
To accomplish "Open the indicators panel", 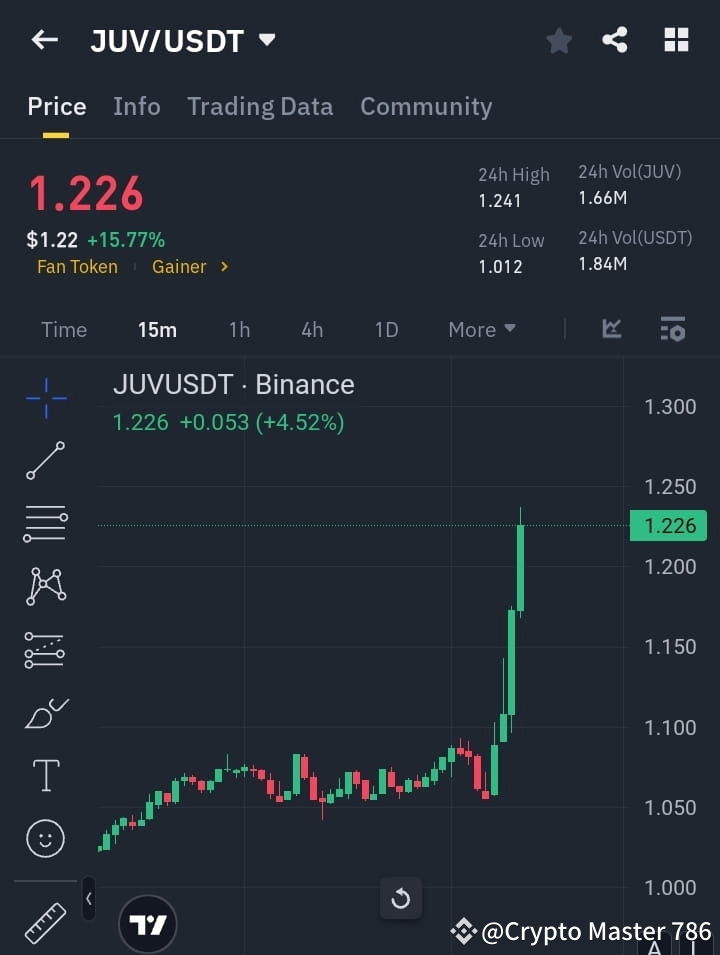I will click(610, 329).
